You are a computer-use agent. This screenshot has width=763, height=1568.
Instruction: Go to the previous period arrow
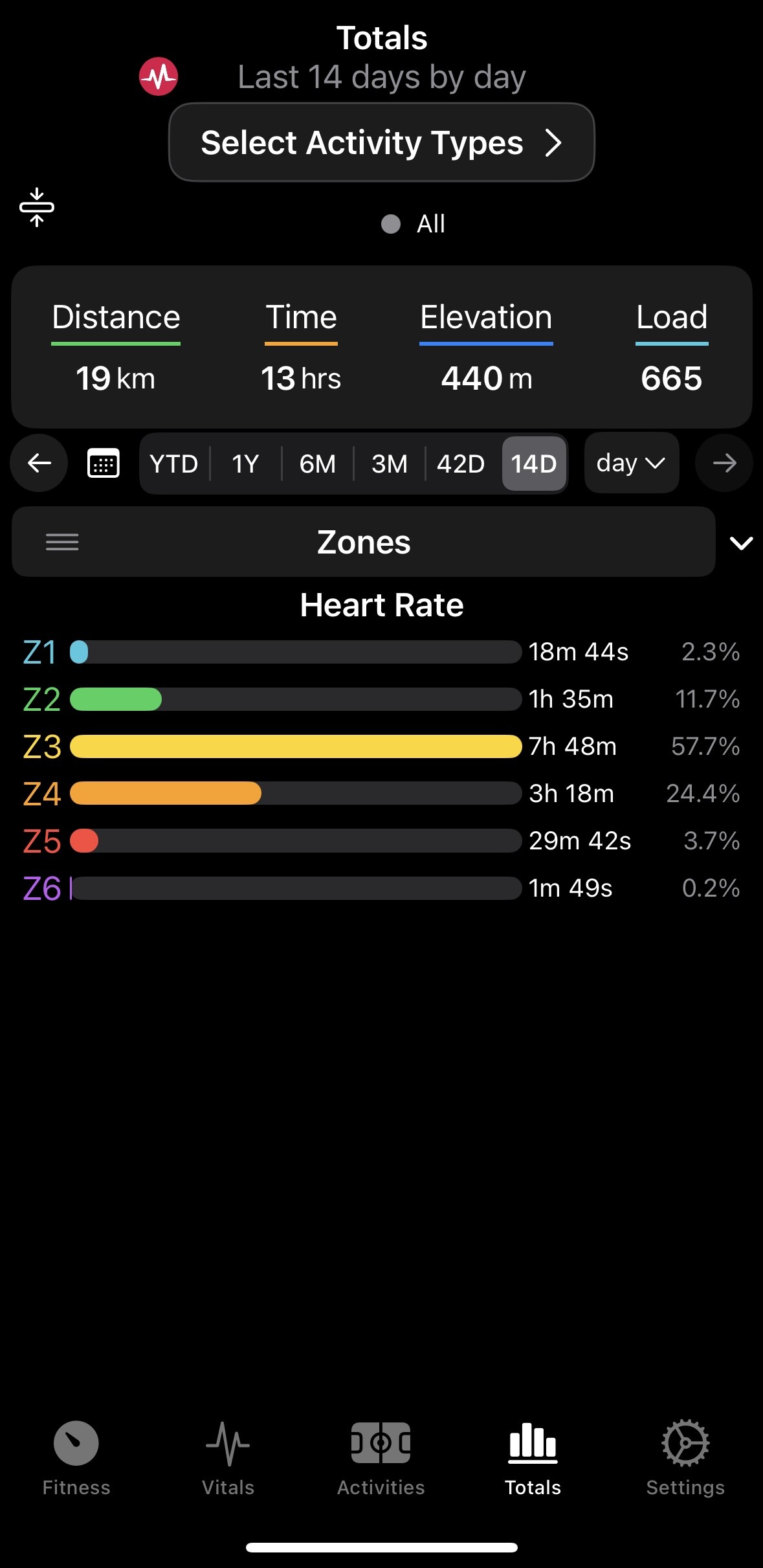39,463
